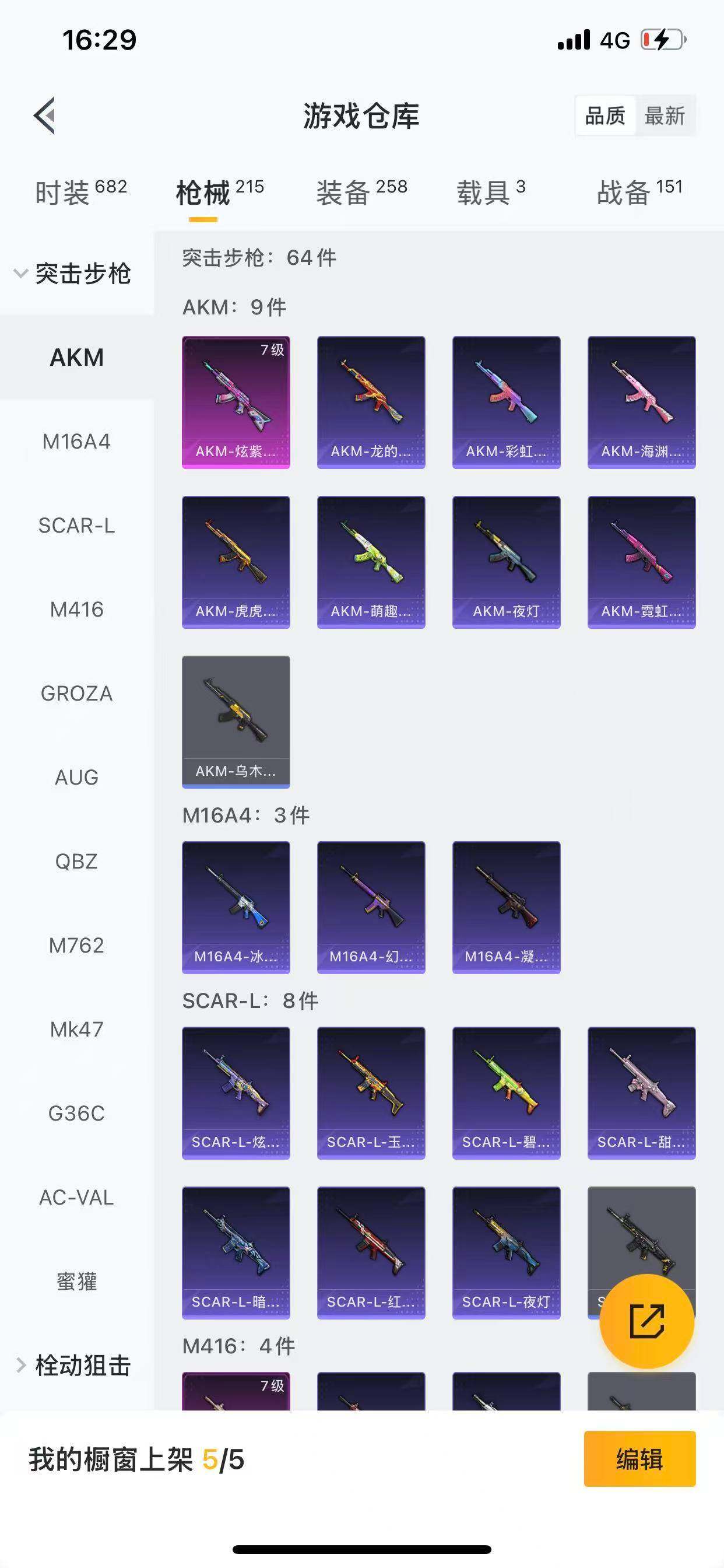View the AKM-龙的 skin tile
724x1568 pixels.
(371, 402)
